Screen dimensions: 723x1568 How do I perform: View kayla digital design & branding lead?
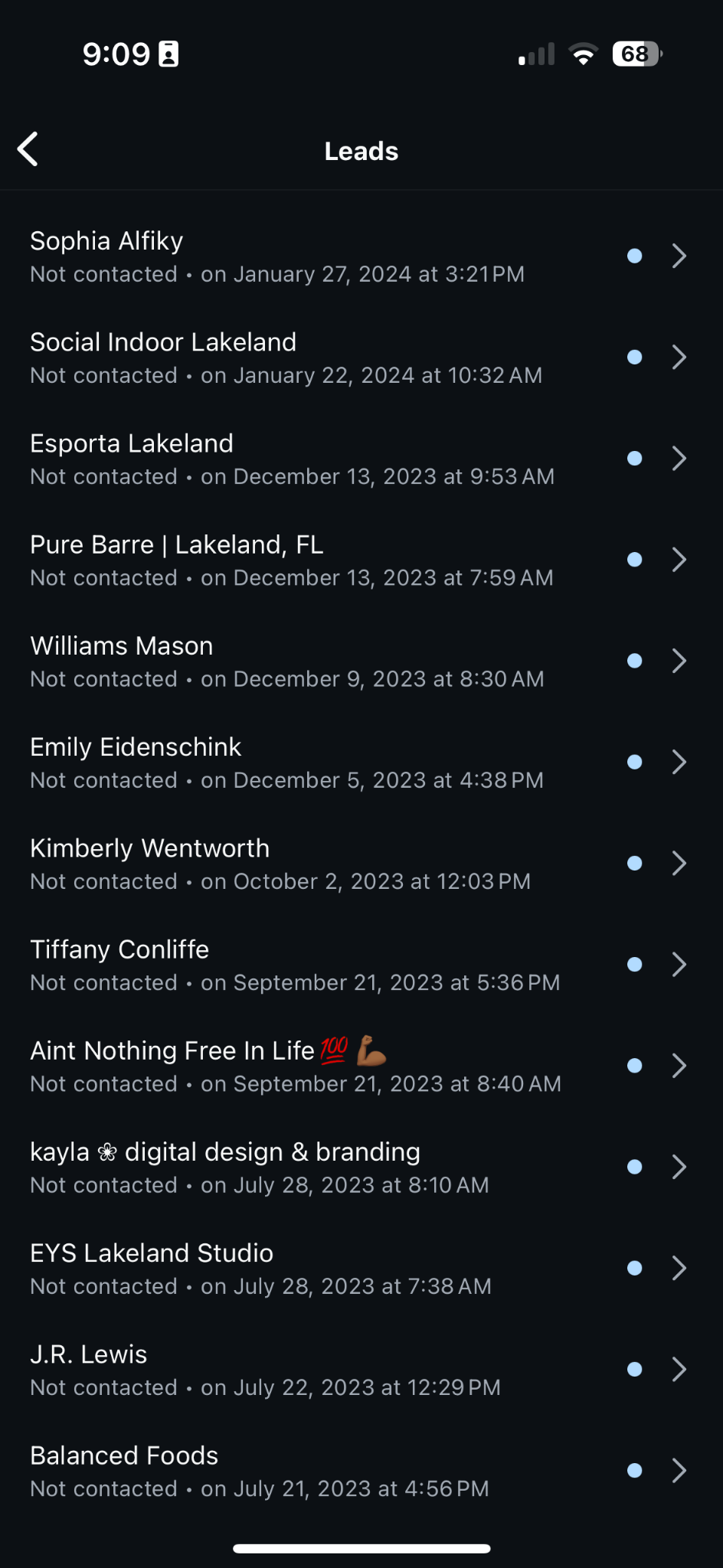coord(361,1167)
